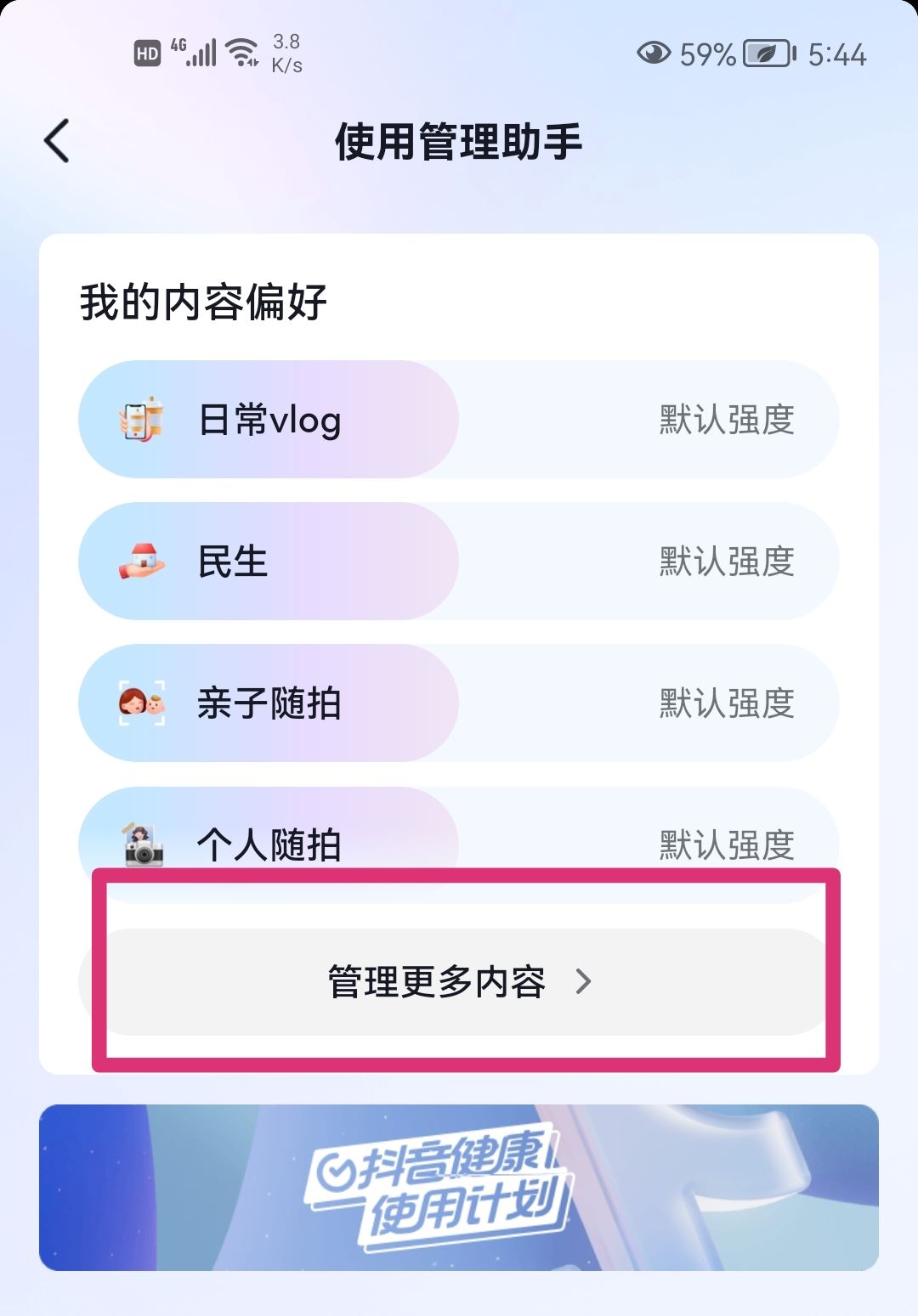This screenshot has width=918, height=1316.
Task: Open intensity options for 日常vlog via 默认强度
Action: pyautogui.click(x=727, y=419)
